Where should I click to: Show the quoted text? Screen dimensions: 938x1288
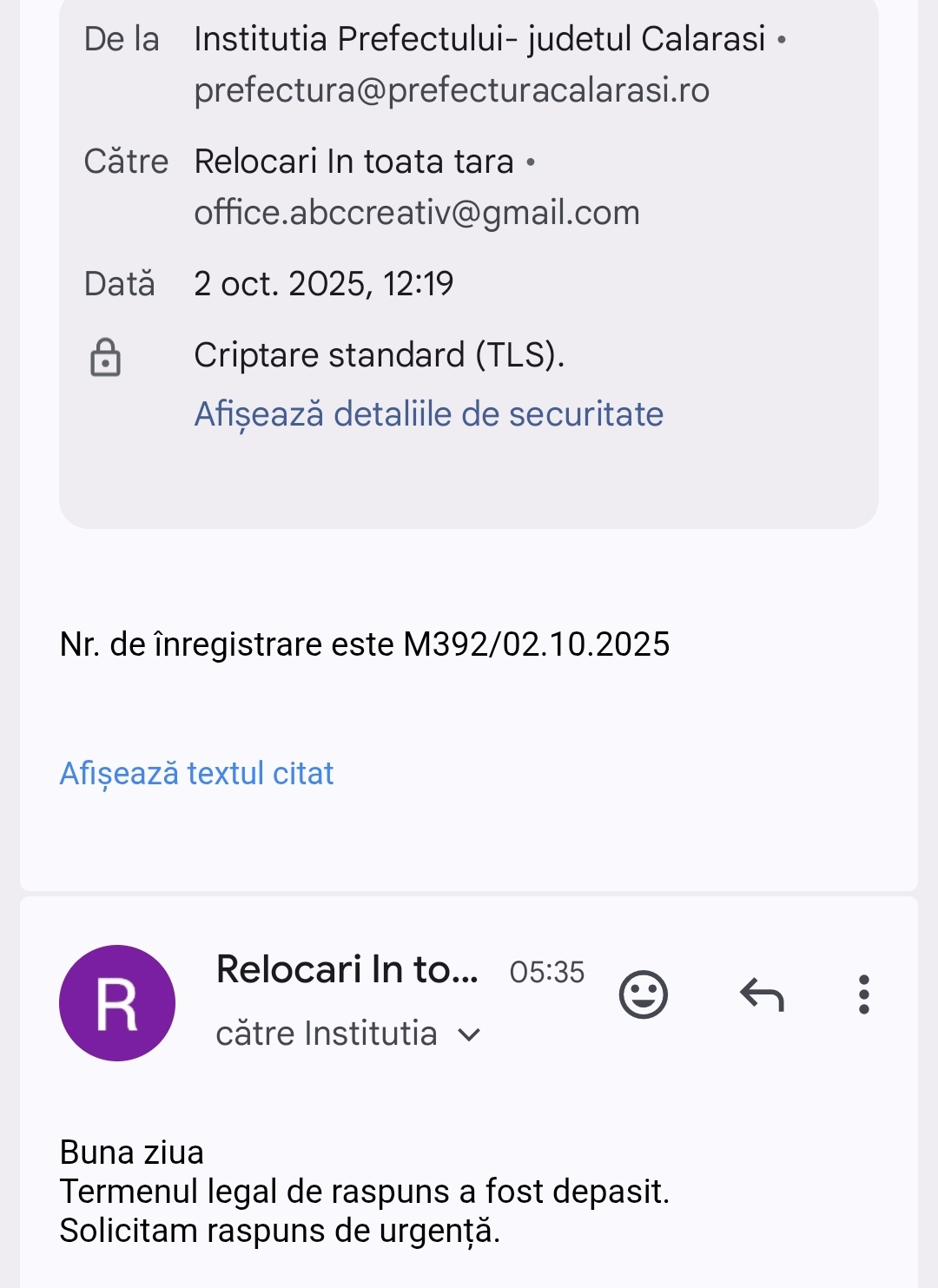(x=196, y=773)
